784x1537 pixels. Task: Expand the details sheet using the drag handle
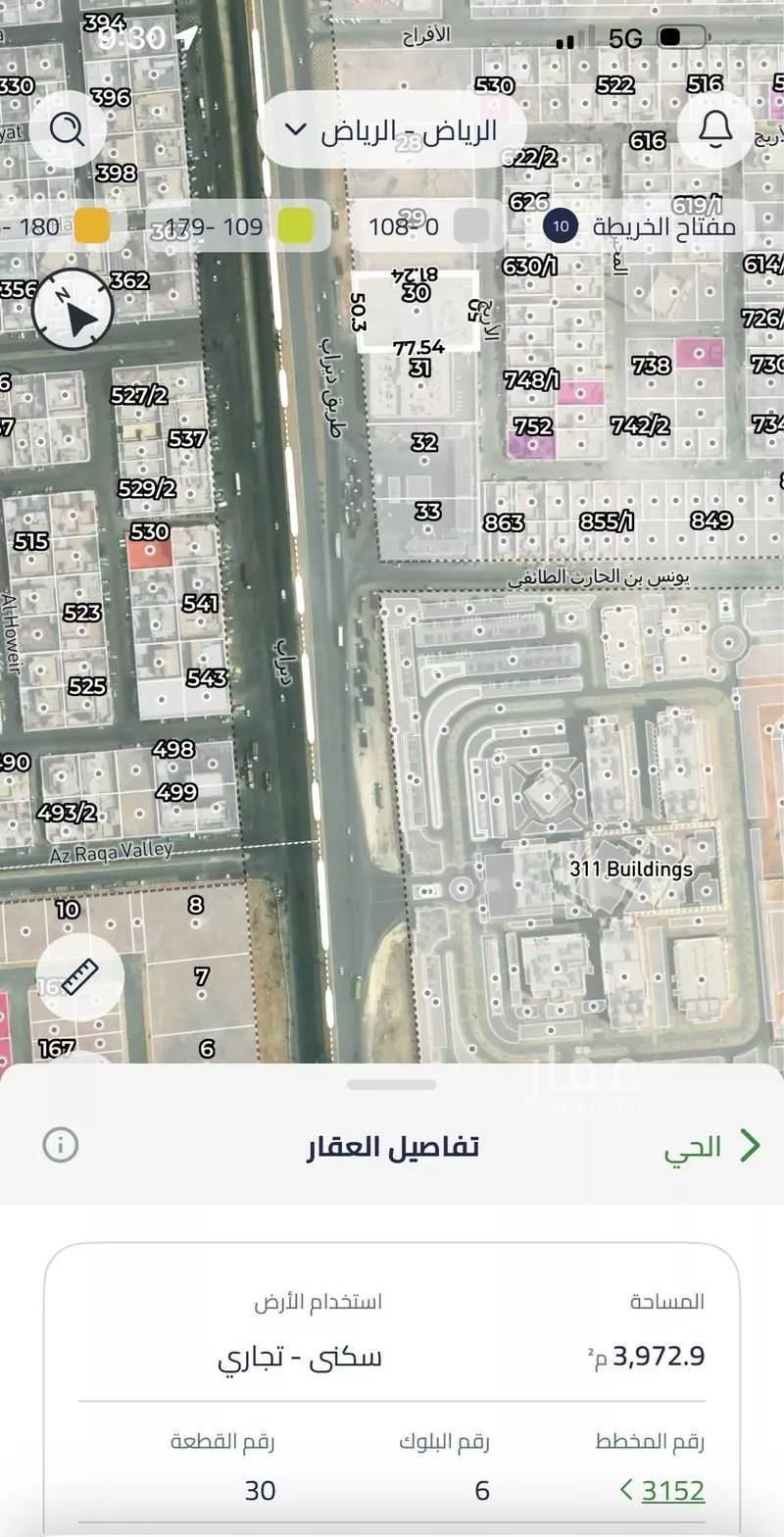391,1084
